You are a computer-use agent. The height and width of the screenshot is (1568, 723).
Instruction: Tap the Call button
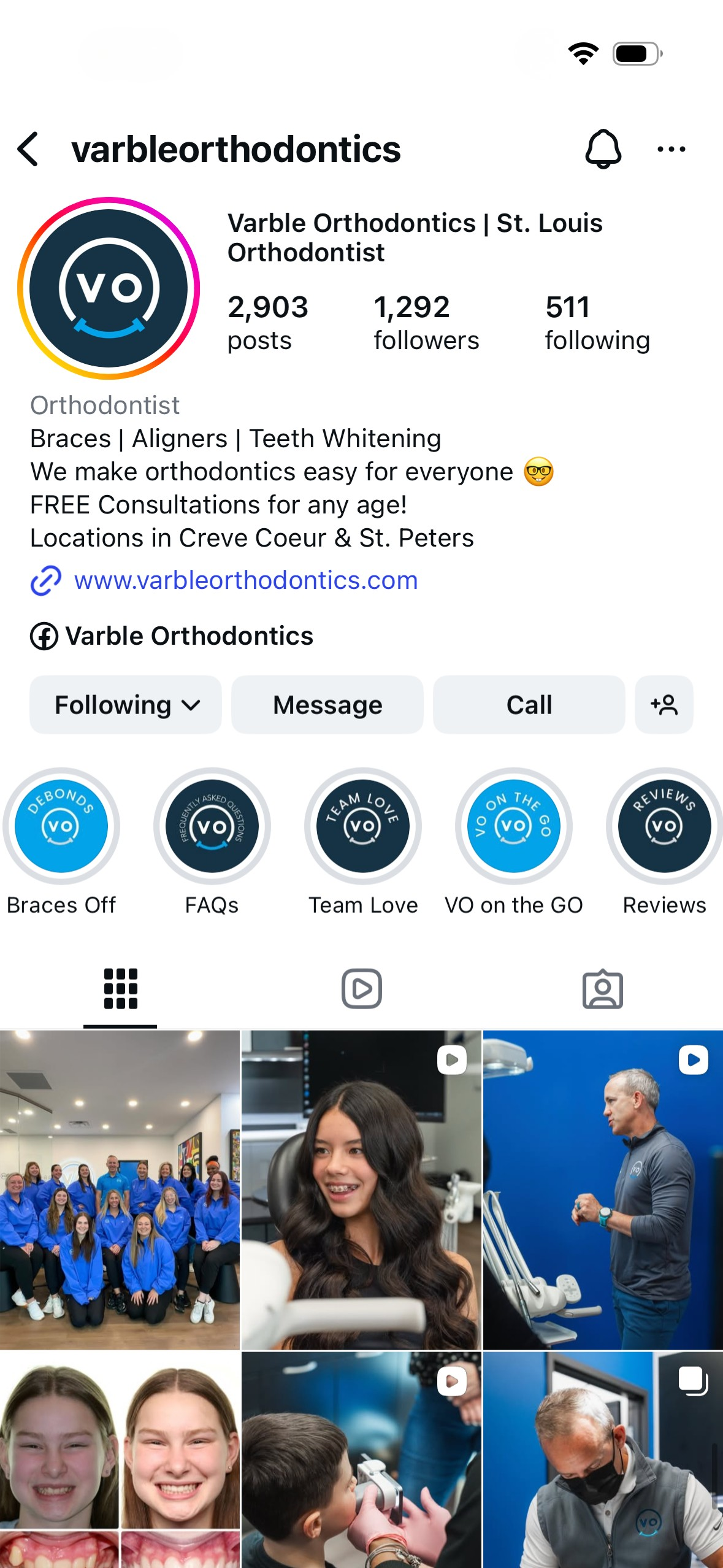click(x=529, y=705)
